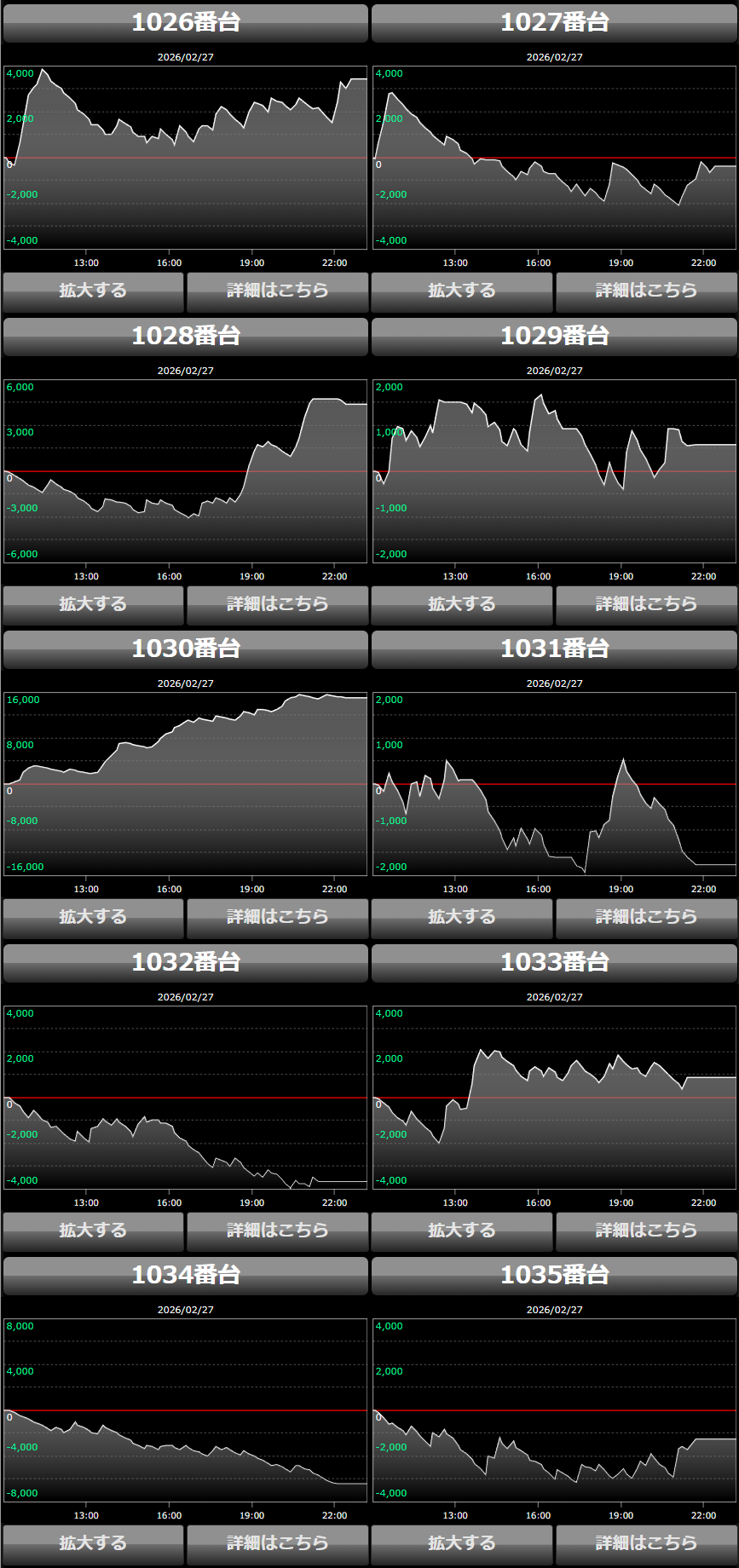Expand the 1029番台 chart with 拡大する
The image size is (739, 1568).
pyautogui.click(x=462, y=604)
